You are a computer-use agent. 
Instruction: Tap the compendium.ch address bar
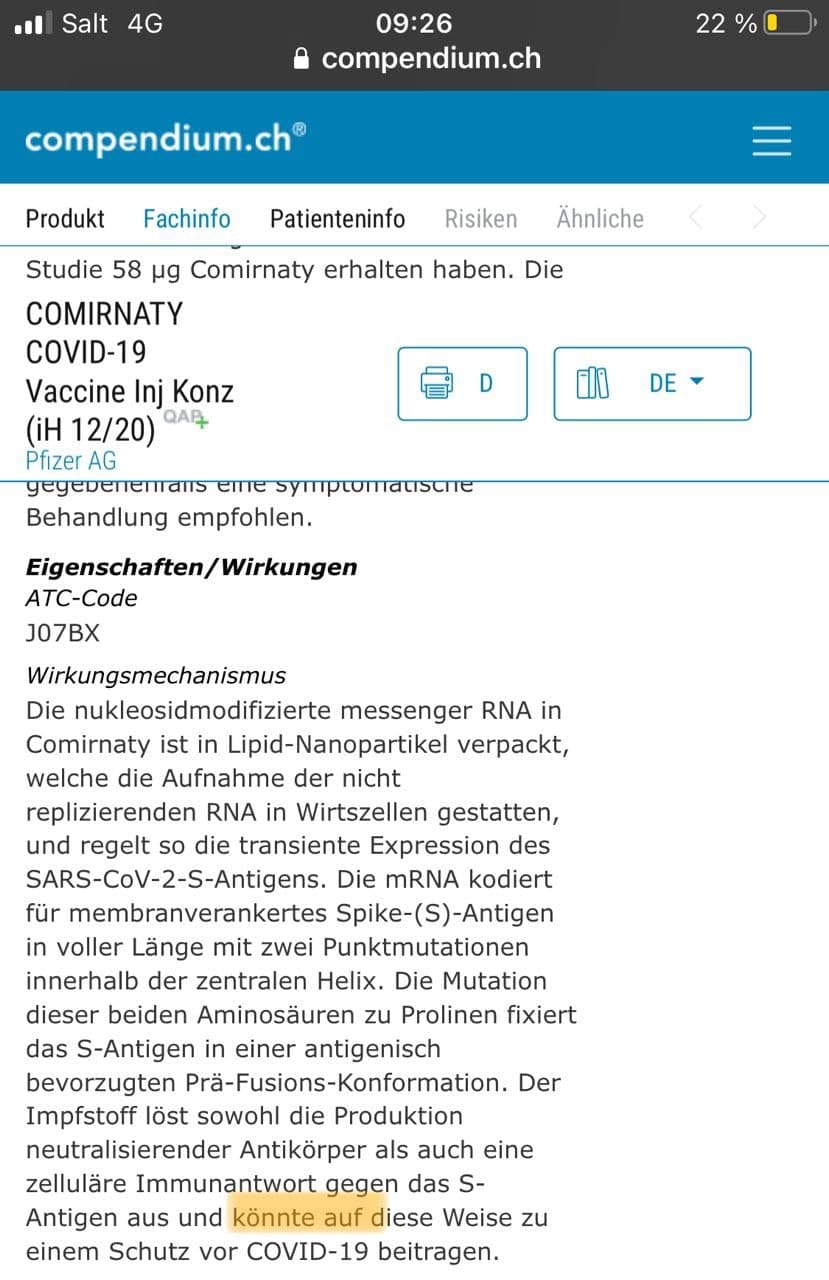pyautogui.click(x=430, y=58)
